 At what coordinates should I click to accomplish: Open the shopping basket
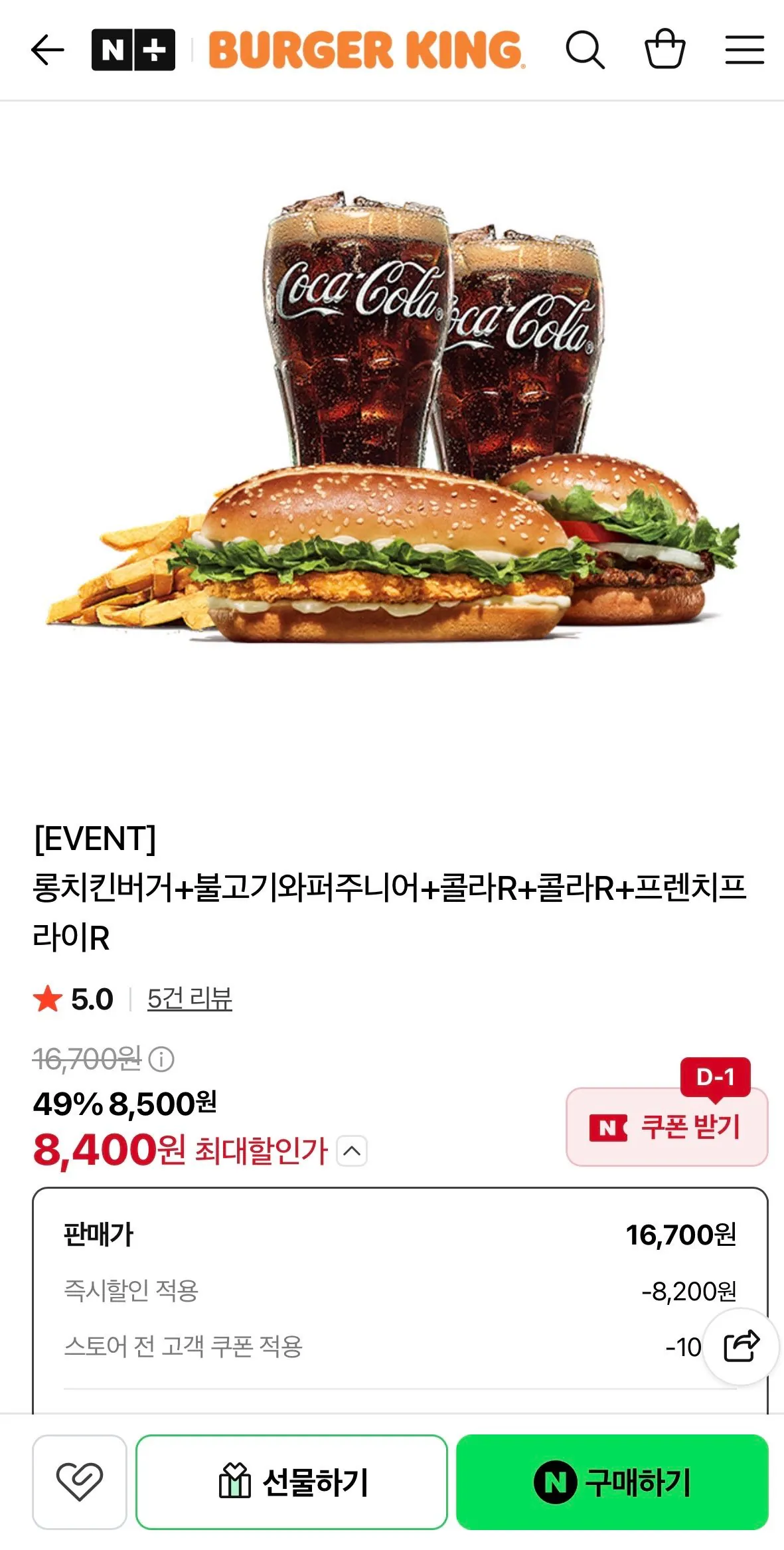[665, 48]
